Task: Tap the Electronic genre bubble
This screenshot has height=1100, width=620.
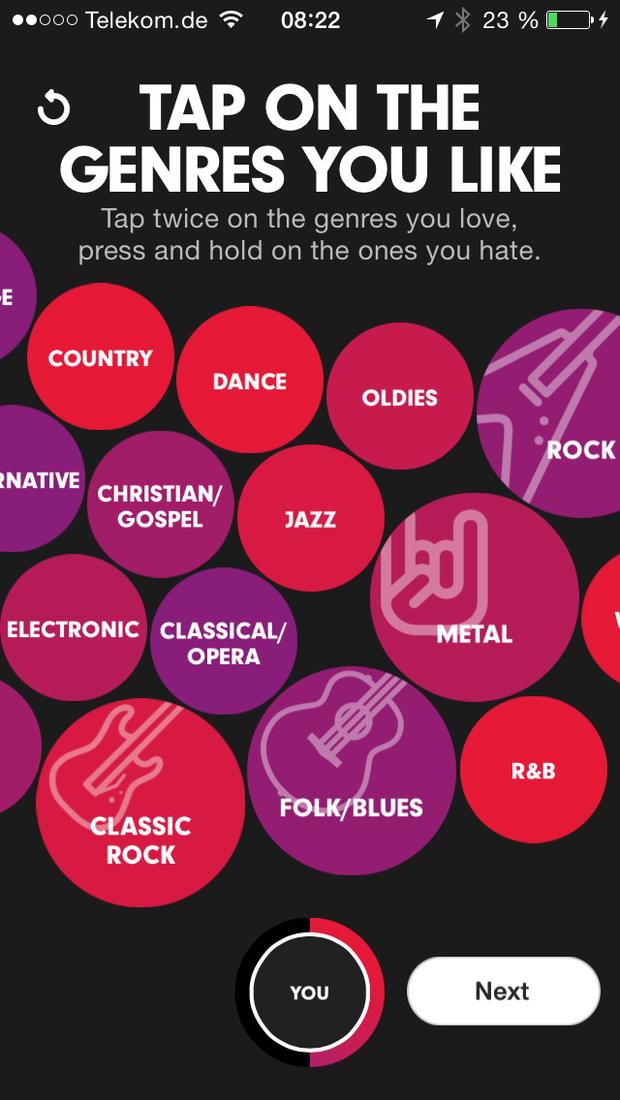Action: [74, 627]
